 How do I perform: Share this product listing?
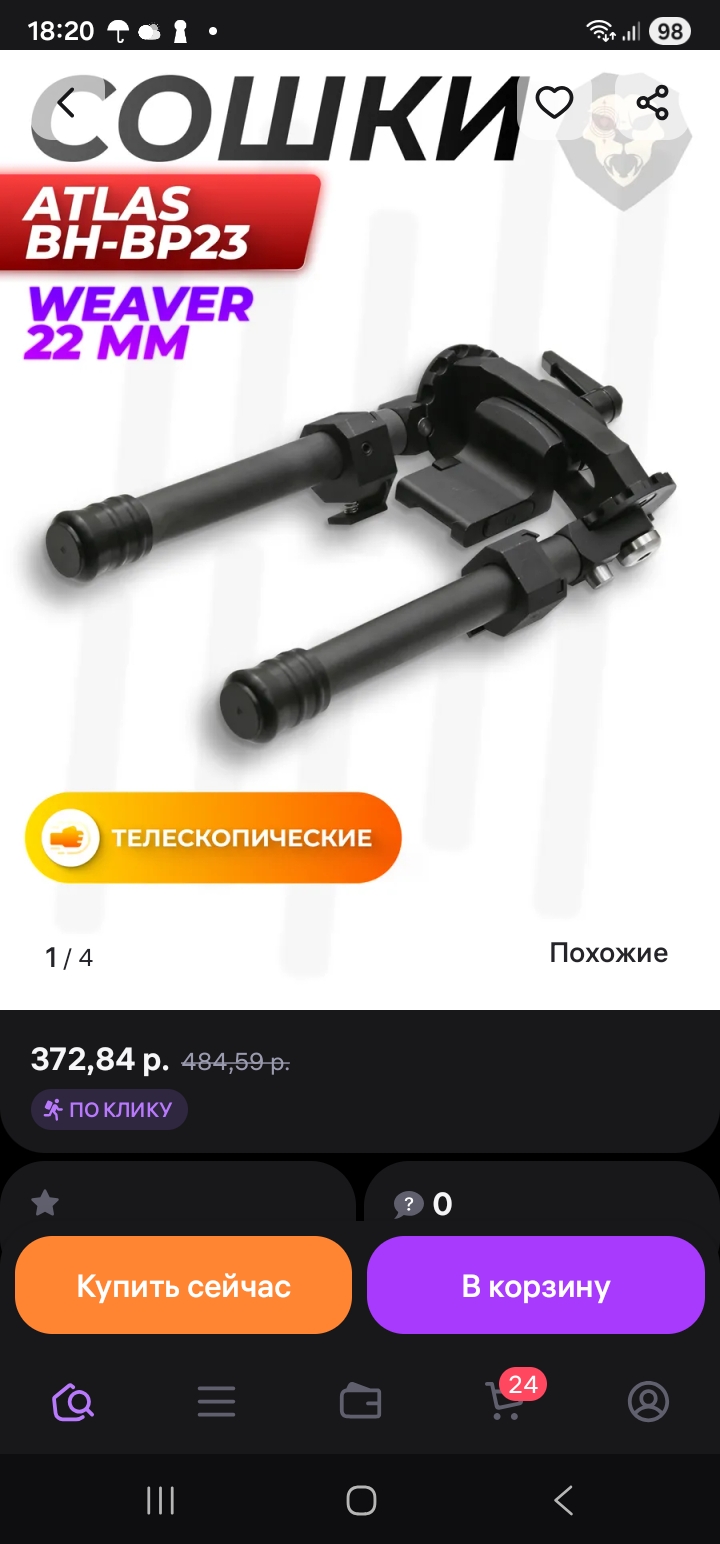coord(652,103)
